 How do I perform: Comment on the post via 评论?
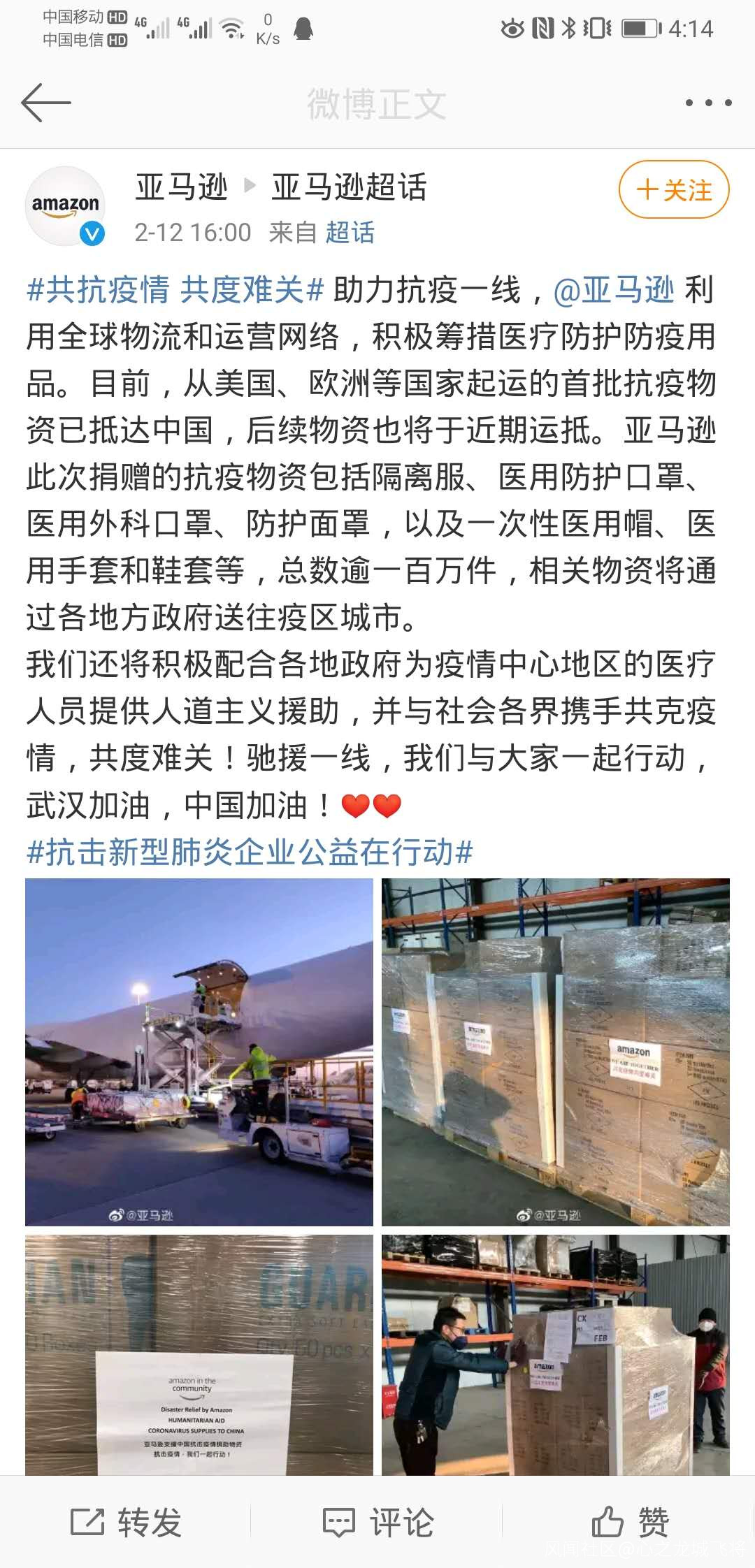(x=377, y=1521)
